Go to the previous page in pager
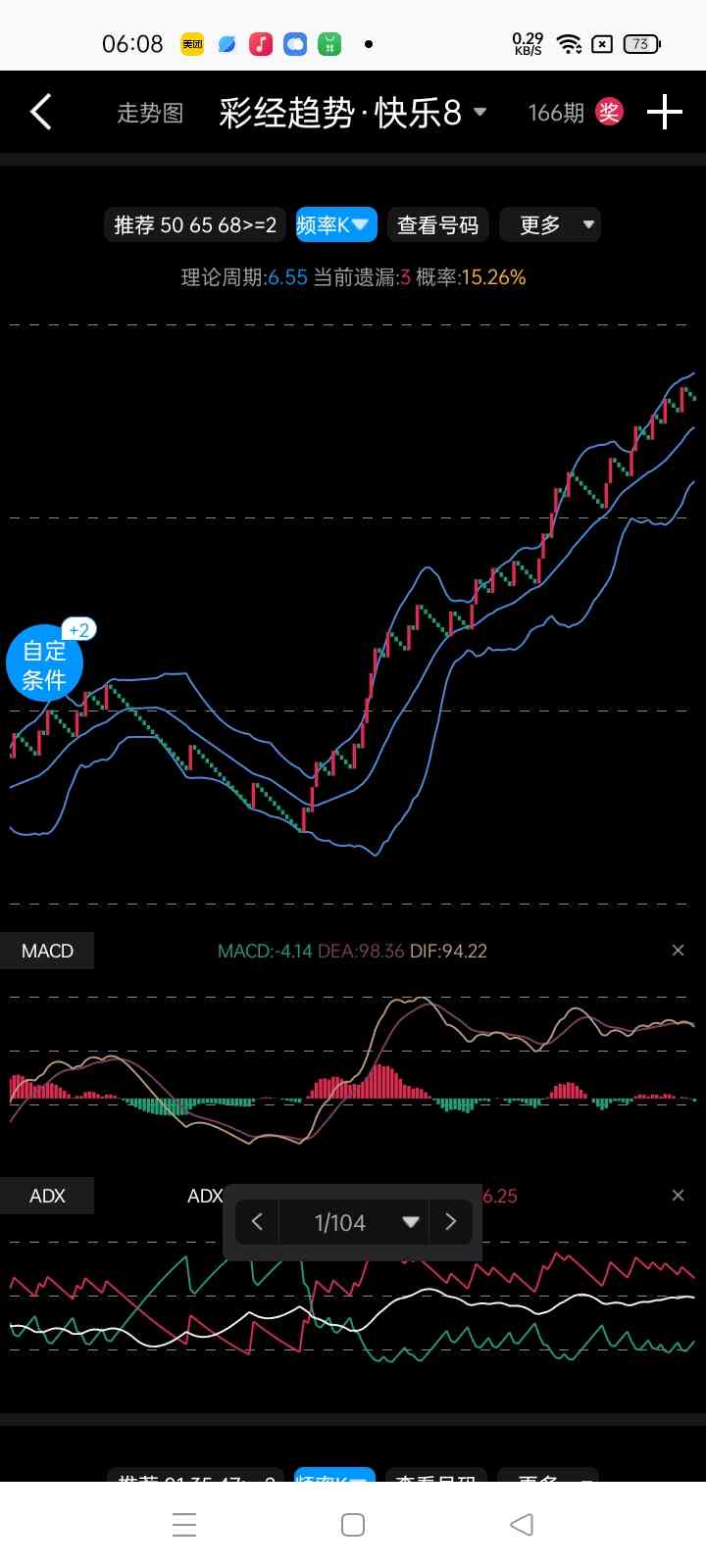706x1568 pixels. [x=257, y=1222]
